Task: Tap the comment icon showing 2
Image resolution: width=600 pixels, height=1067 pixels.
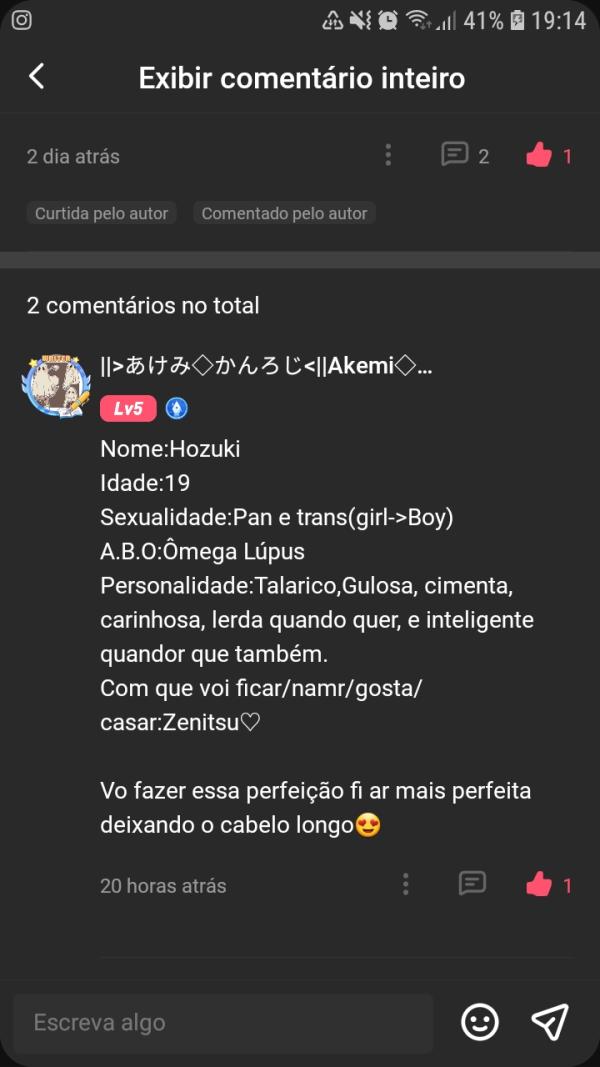Action: pyautogui.click(x=455, y=155)
